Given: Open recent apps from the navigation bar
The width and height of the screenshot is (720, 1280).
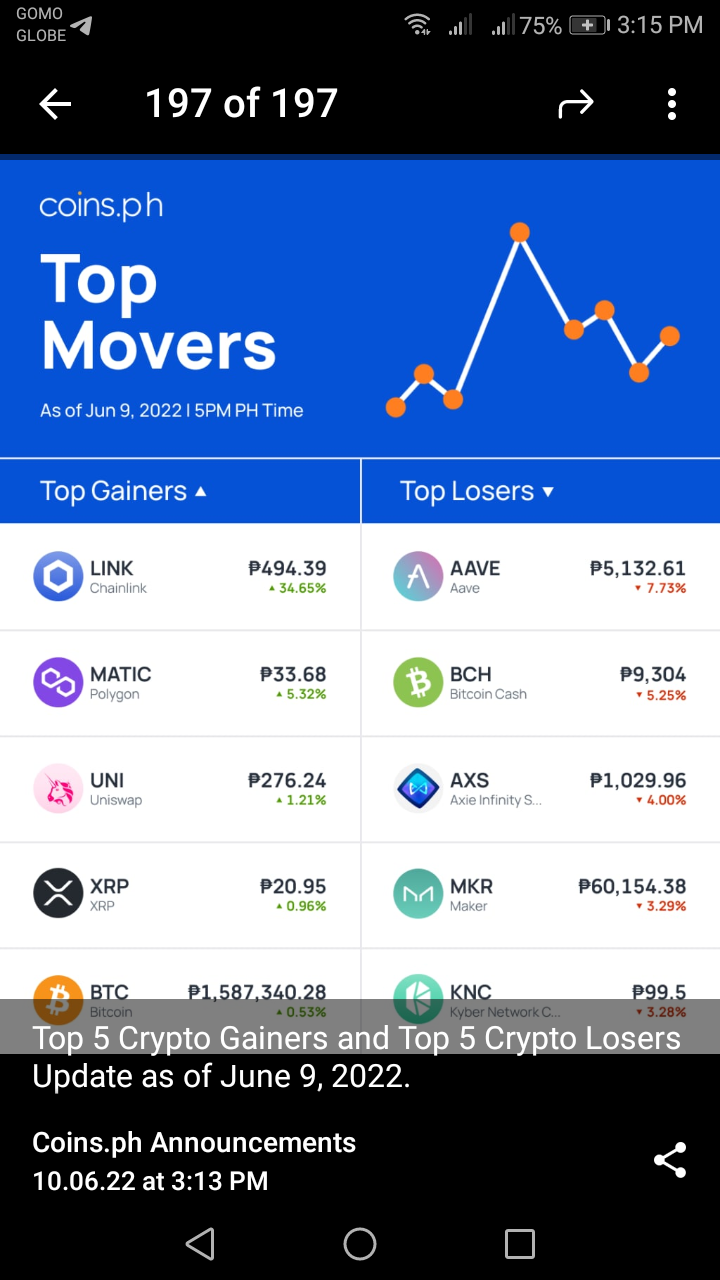Looking at the screenshot, I should coord(520,1244).
